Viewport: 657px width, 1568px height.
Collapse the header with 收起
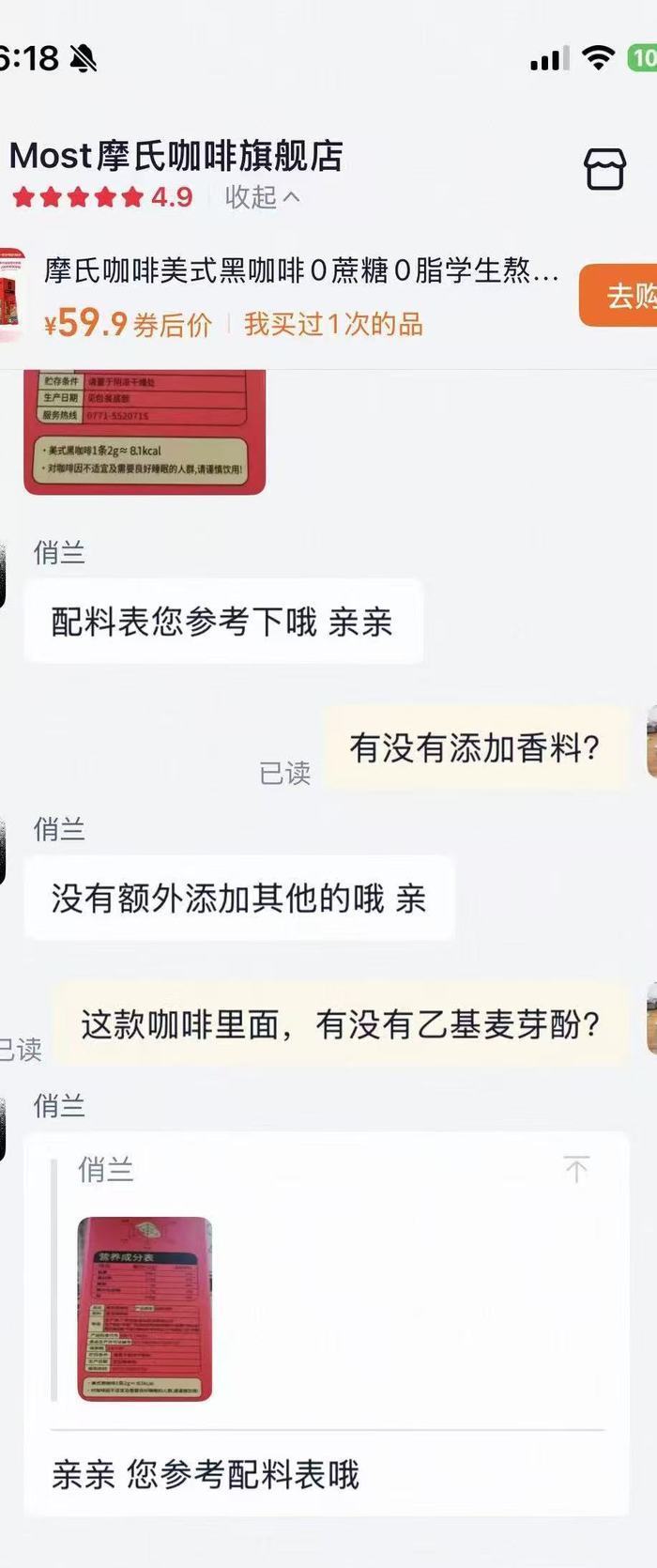coord(262,197)
